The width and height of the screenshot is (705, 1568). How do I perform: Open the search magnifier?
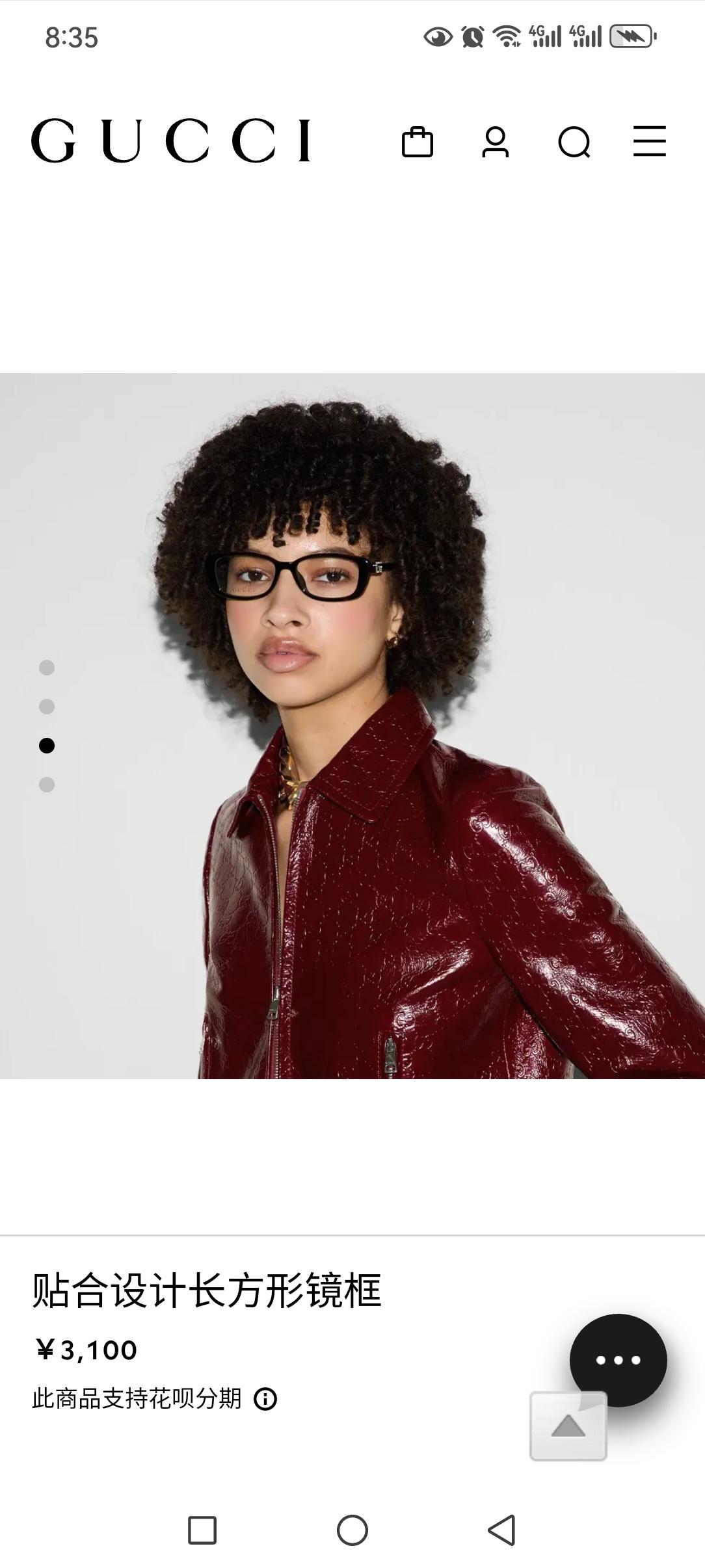[x=574, y=142]
